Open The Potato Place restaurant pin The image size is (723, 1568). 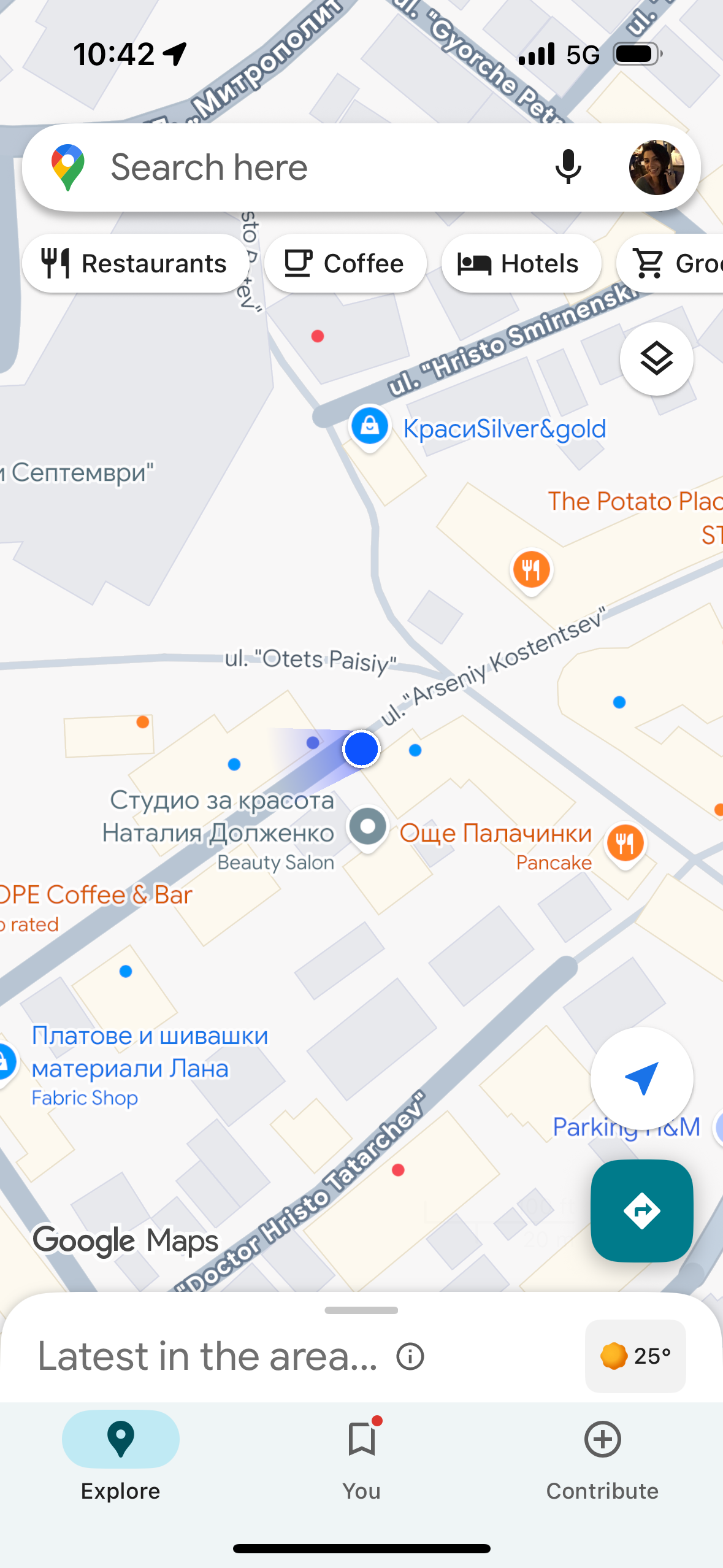tap(531, 571)
